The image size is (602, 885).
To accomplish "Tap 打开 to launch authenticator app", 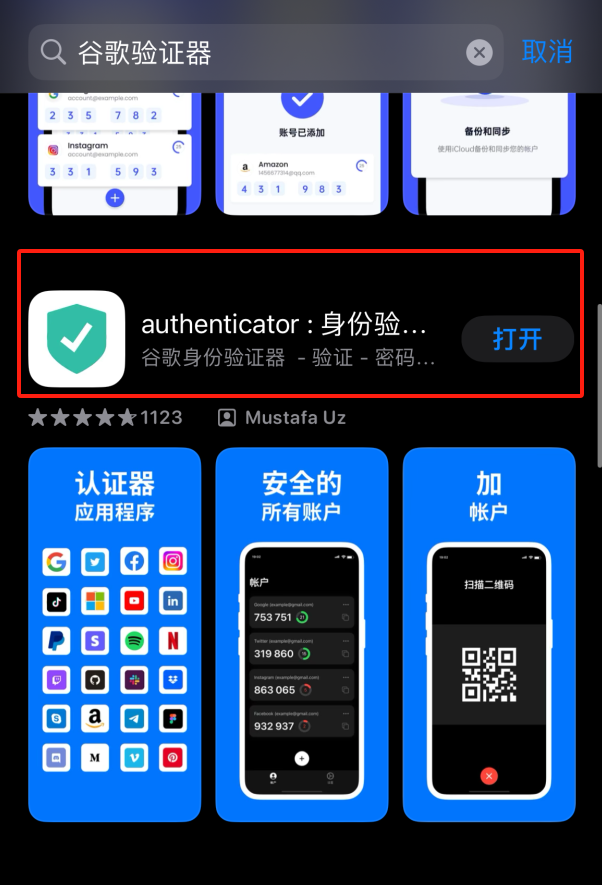I will point(517,339).
